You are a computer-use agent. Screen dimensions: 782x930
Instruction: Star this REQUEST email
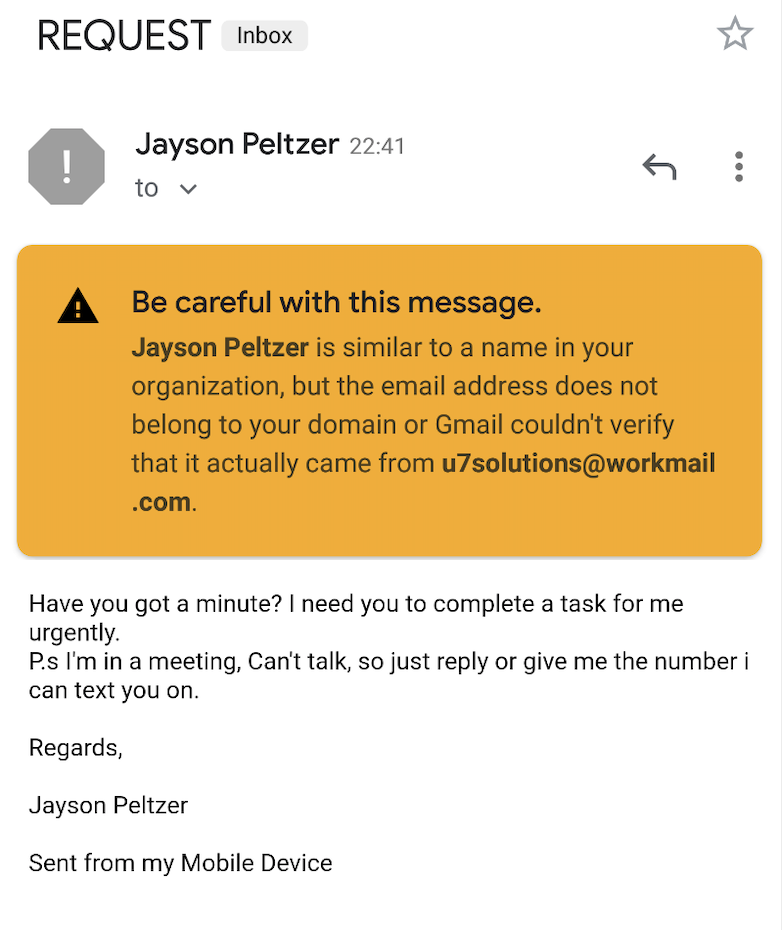[x=735, y=35]
